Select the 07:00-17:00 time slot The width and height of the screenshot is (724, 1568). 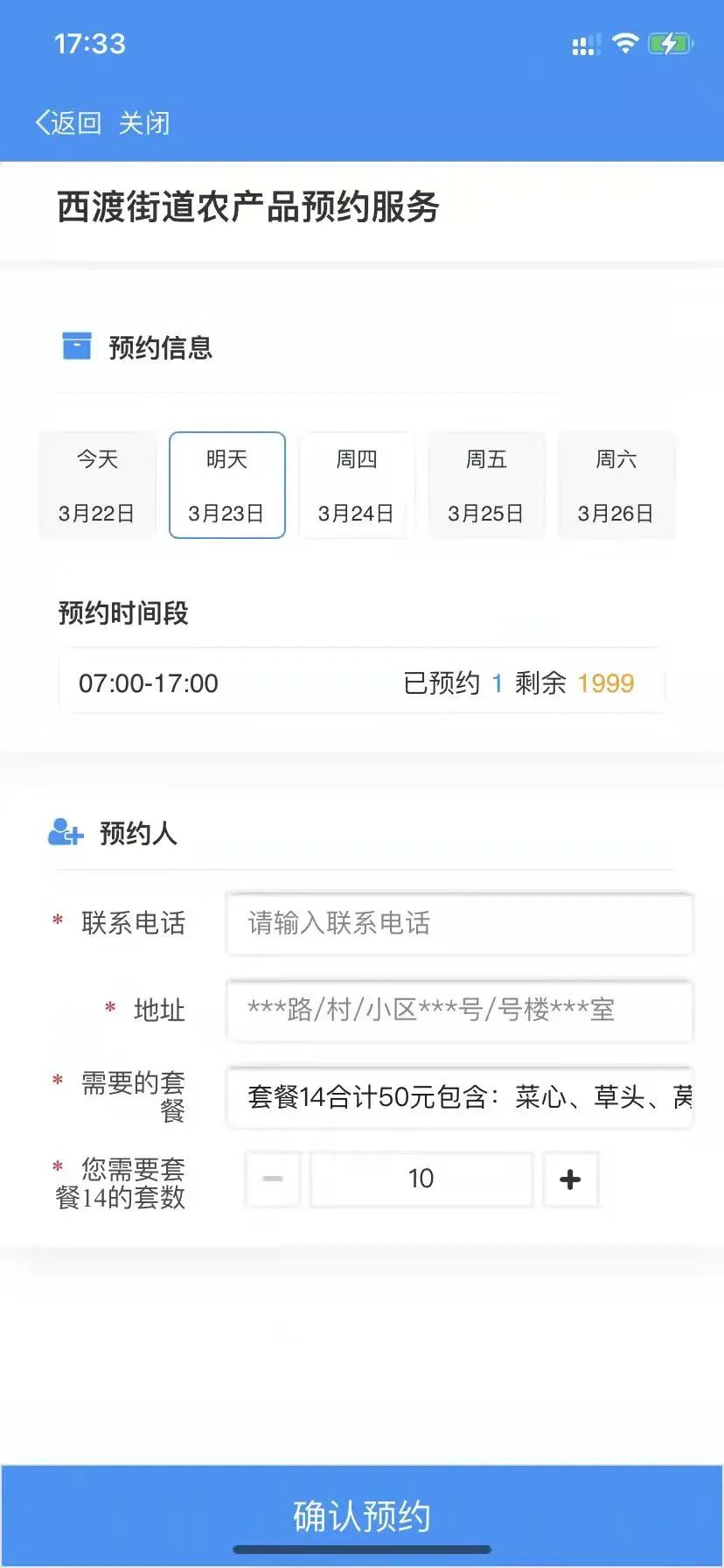click(360, 682)
